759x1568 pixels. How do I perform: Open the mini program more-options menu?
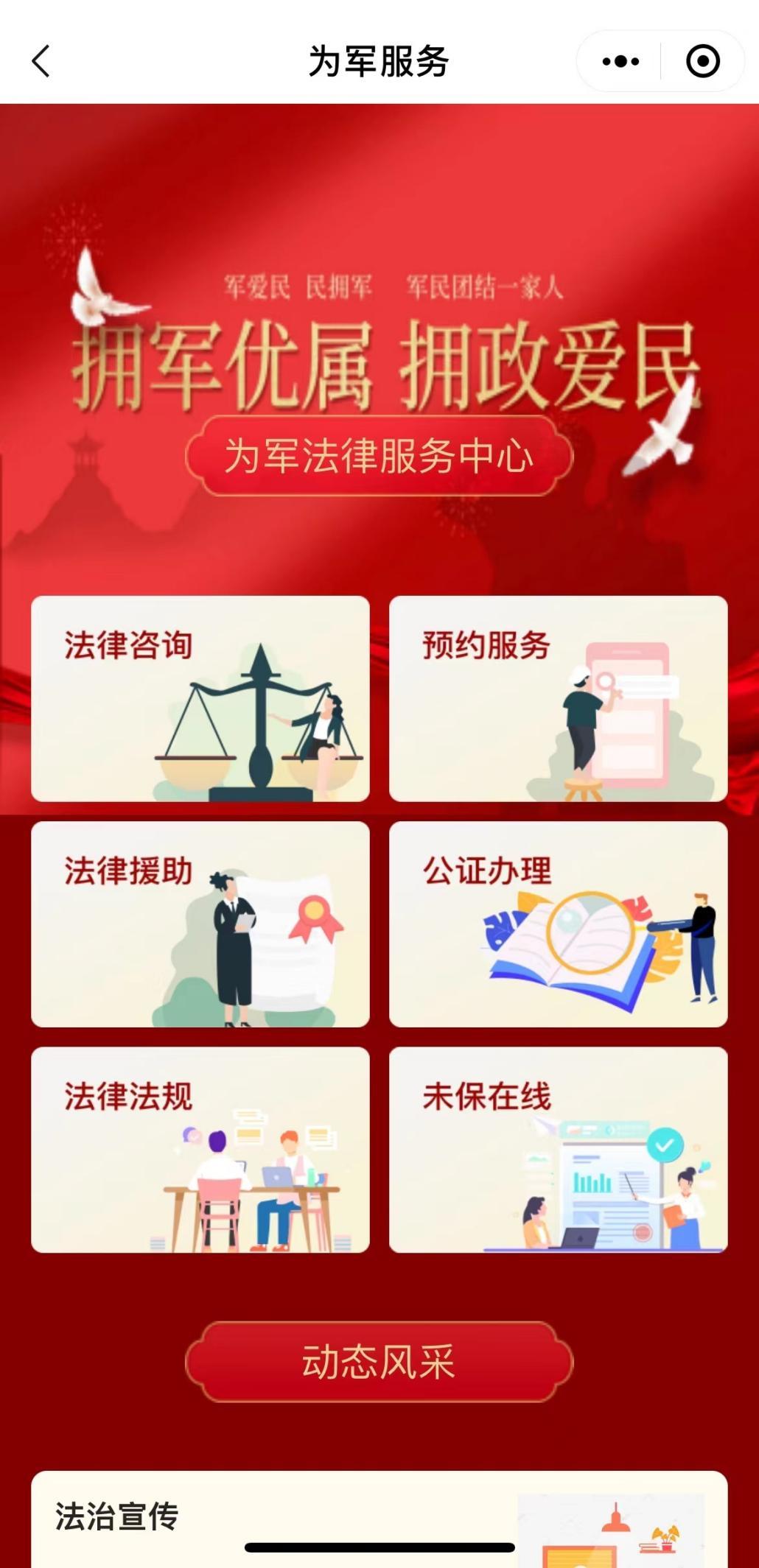pyautogui.click(x=620, y=61)
